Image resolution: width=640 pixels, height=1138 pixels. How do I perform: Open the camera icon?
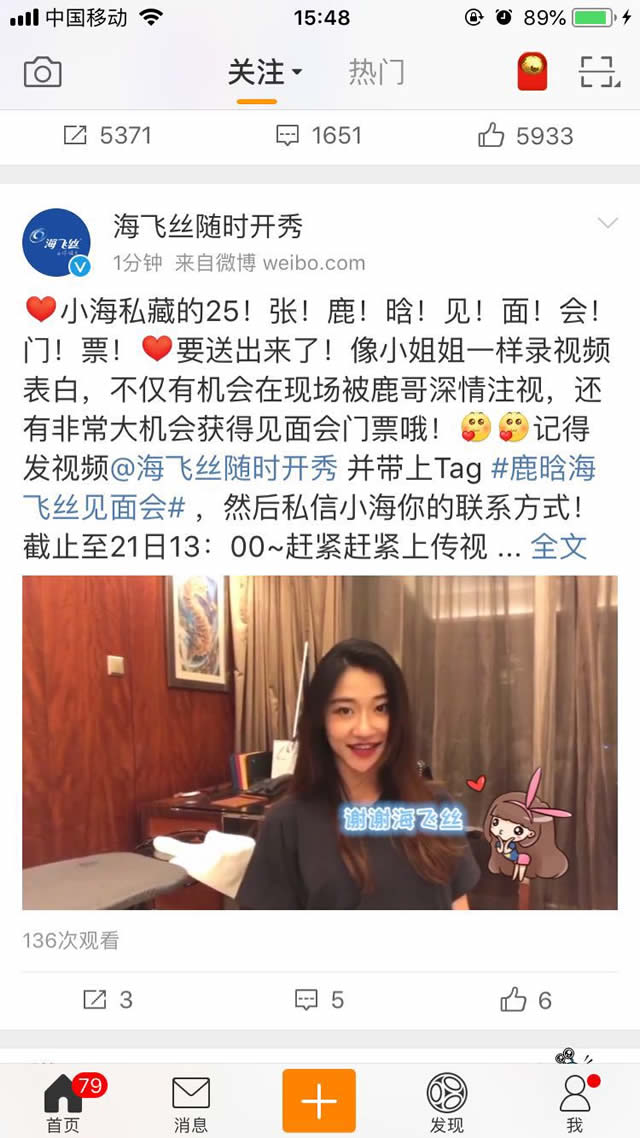point(43,72)
